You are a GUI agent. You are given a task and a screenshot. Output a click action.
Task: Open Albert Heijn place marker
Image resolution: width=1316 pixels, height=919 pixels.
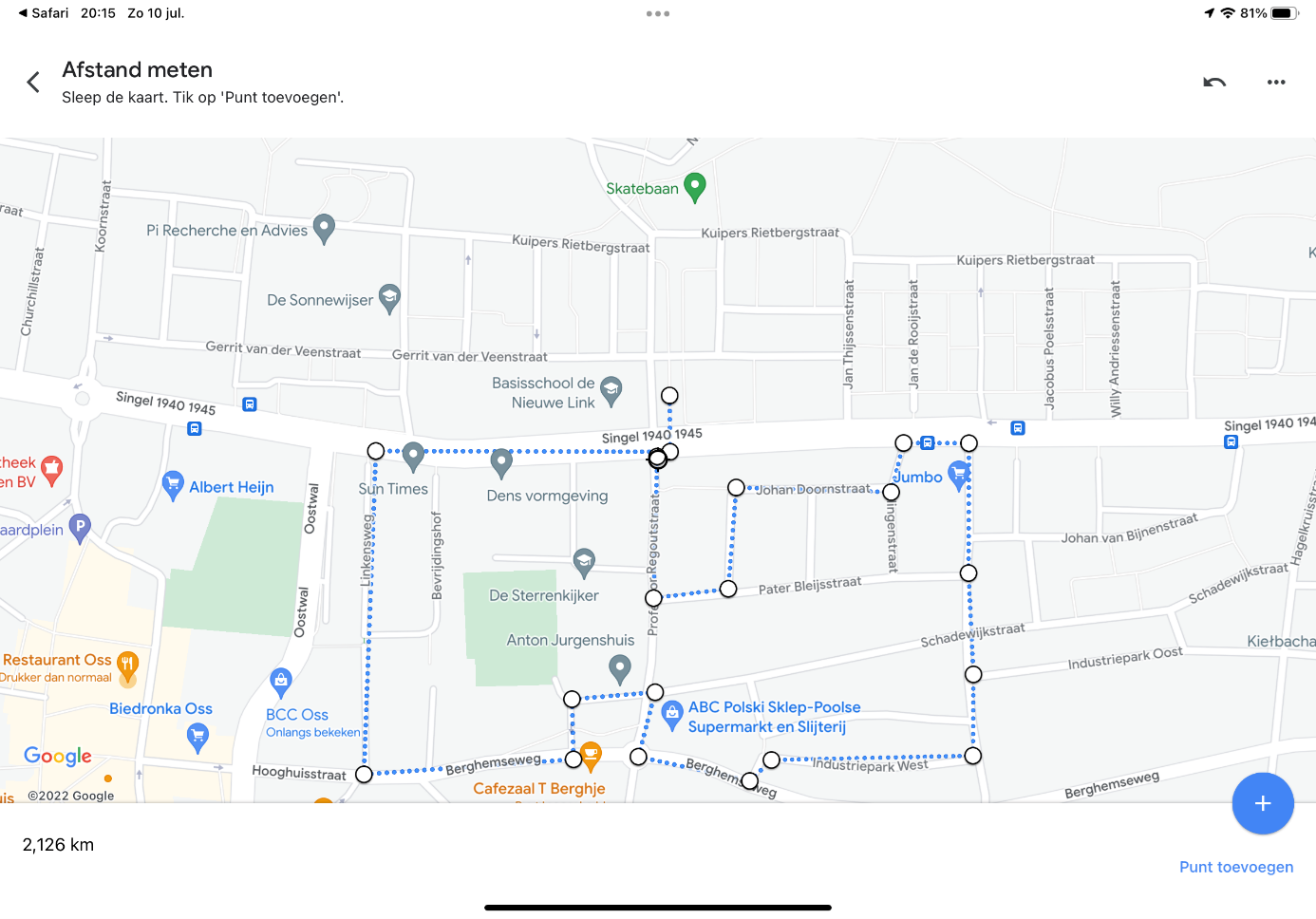click(173, 485)
